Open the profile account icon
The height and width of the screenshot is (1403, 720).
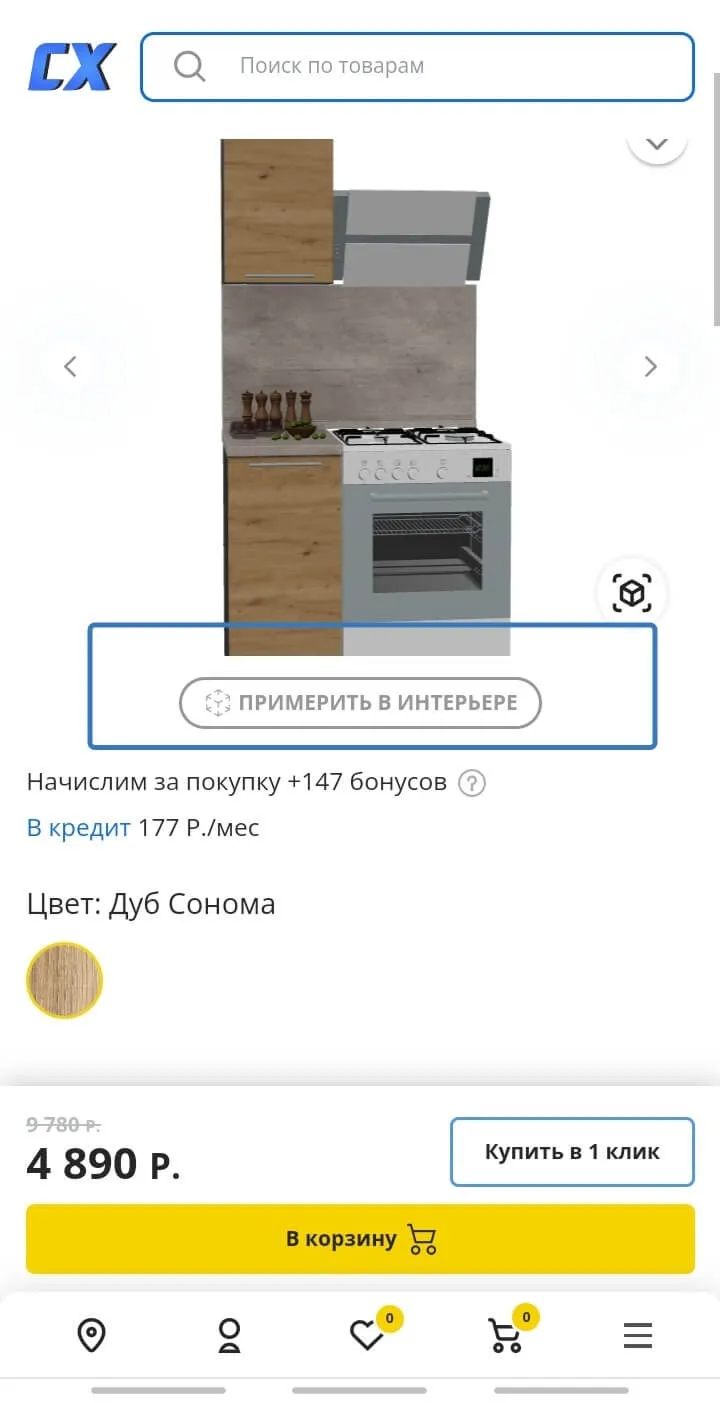[229, 1334]
